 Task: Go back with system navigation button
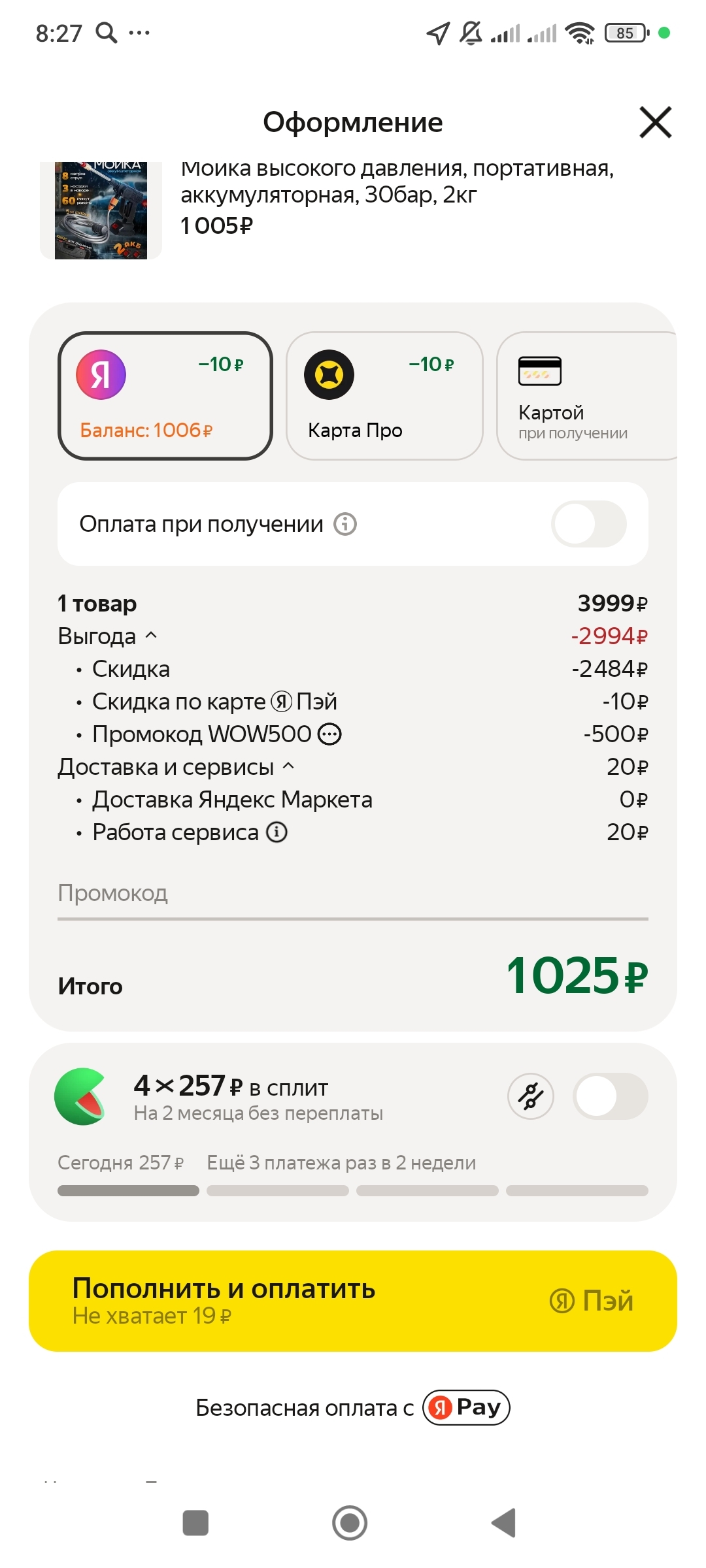tap(504, 1523)
